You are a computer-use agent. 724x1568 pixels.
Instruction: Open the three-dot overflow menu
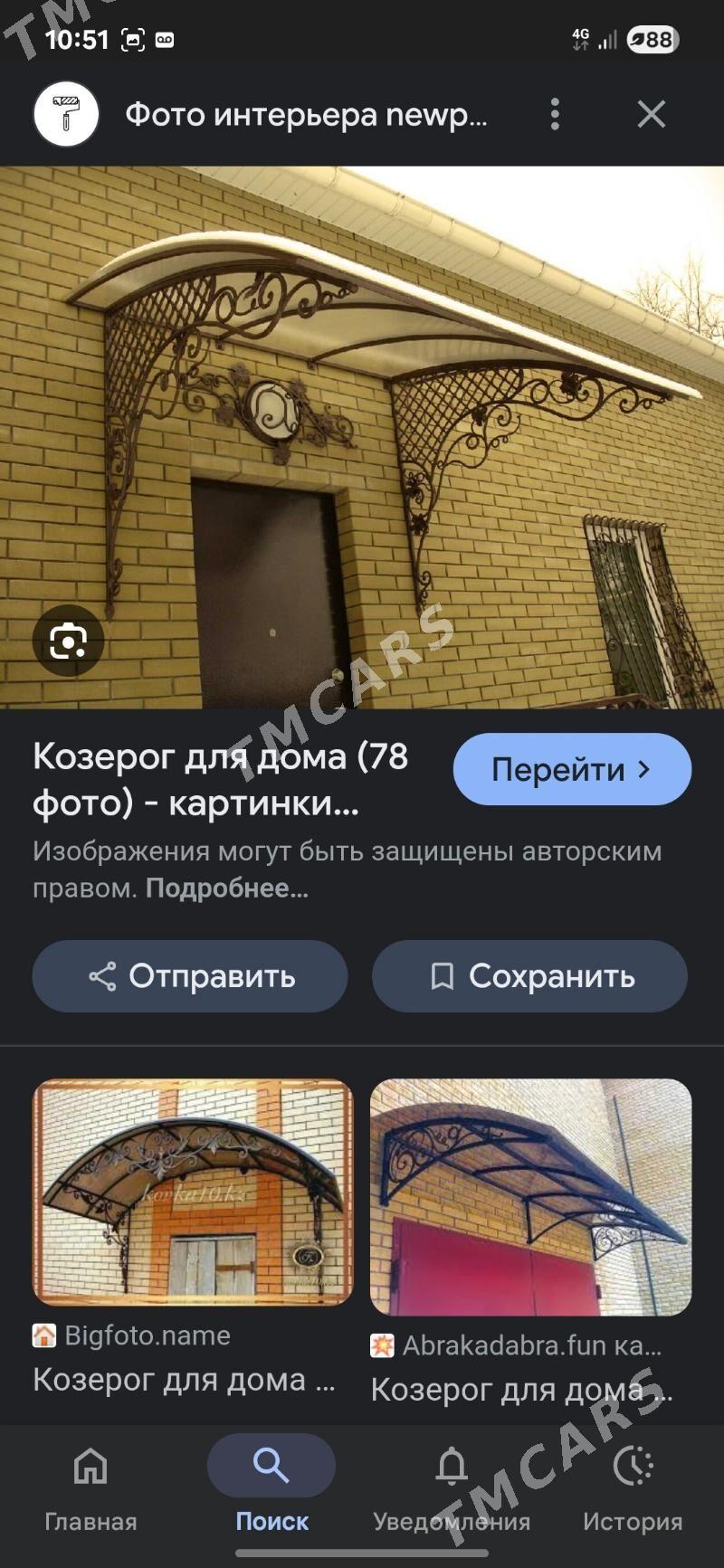[555, 115]
